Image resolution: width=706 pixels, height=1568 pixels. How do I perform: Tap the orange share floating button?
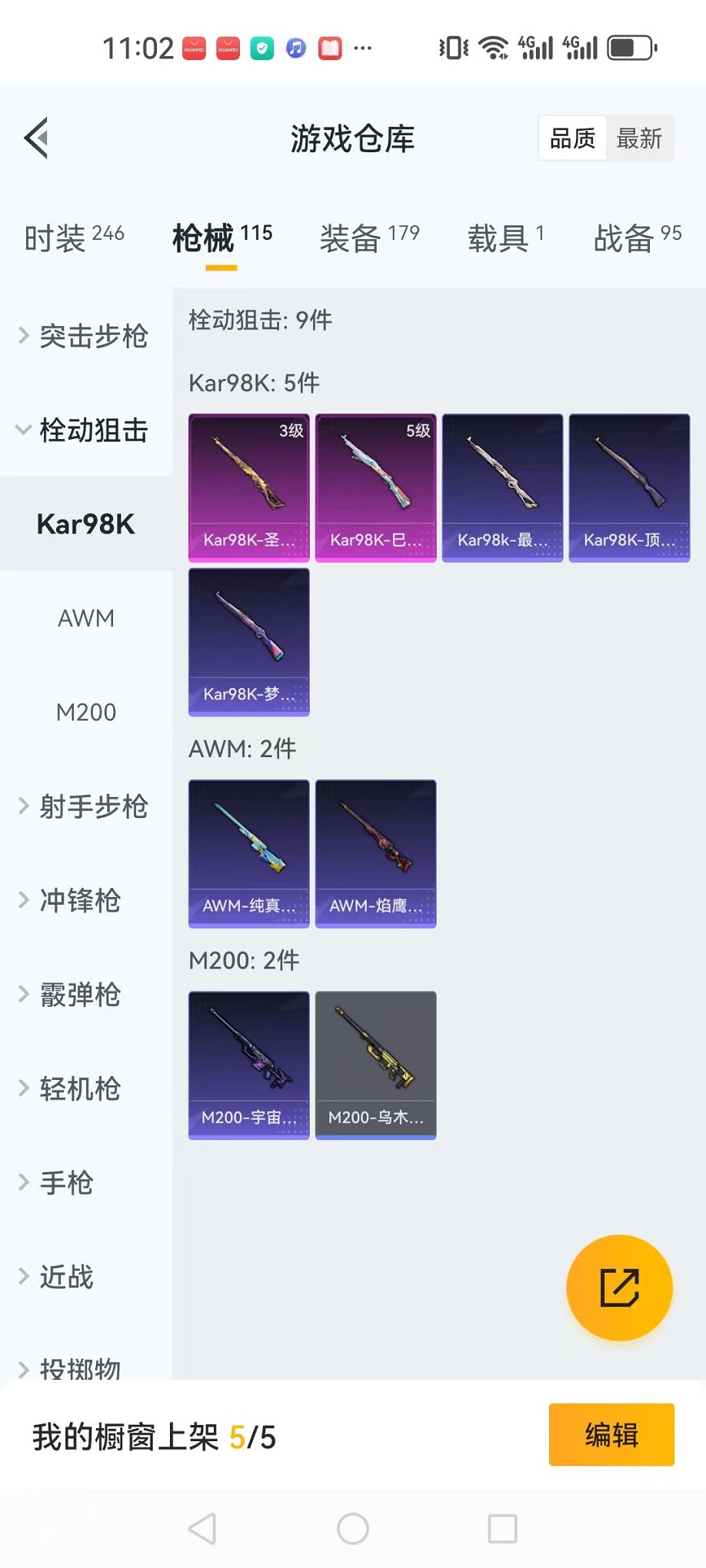tap(619, 1287)
